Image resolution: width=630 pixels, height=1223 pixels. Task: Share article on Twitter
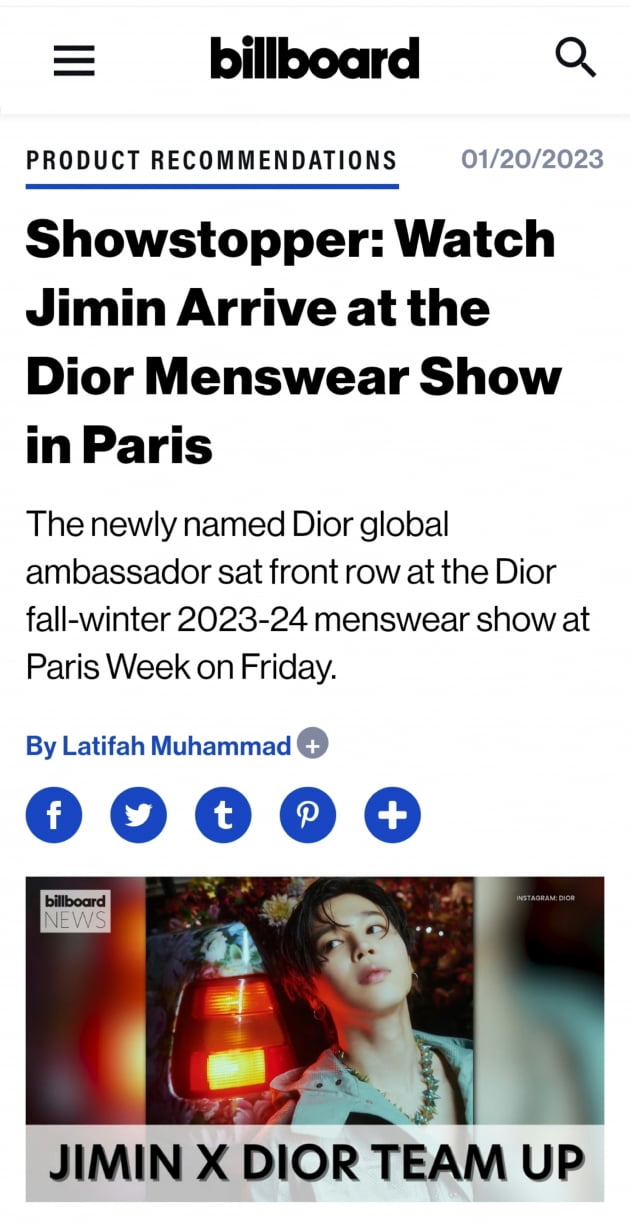[139, 815]
